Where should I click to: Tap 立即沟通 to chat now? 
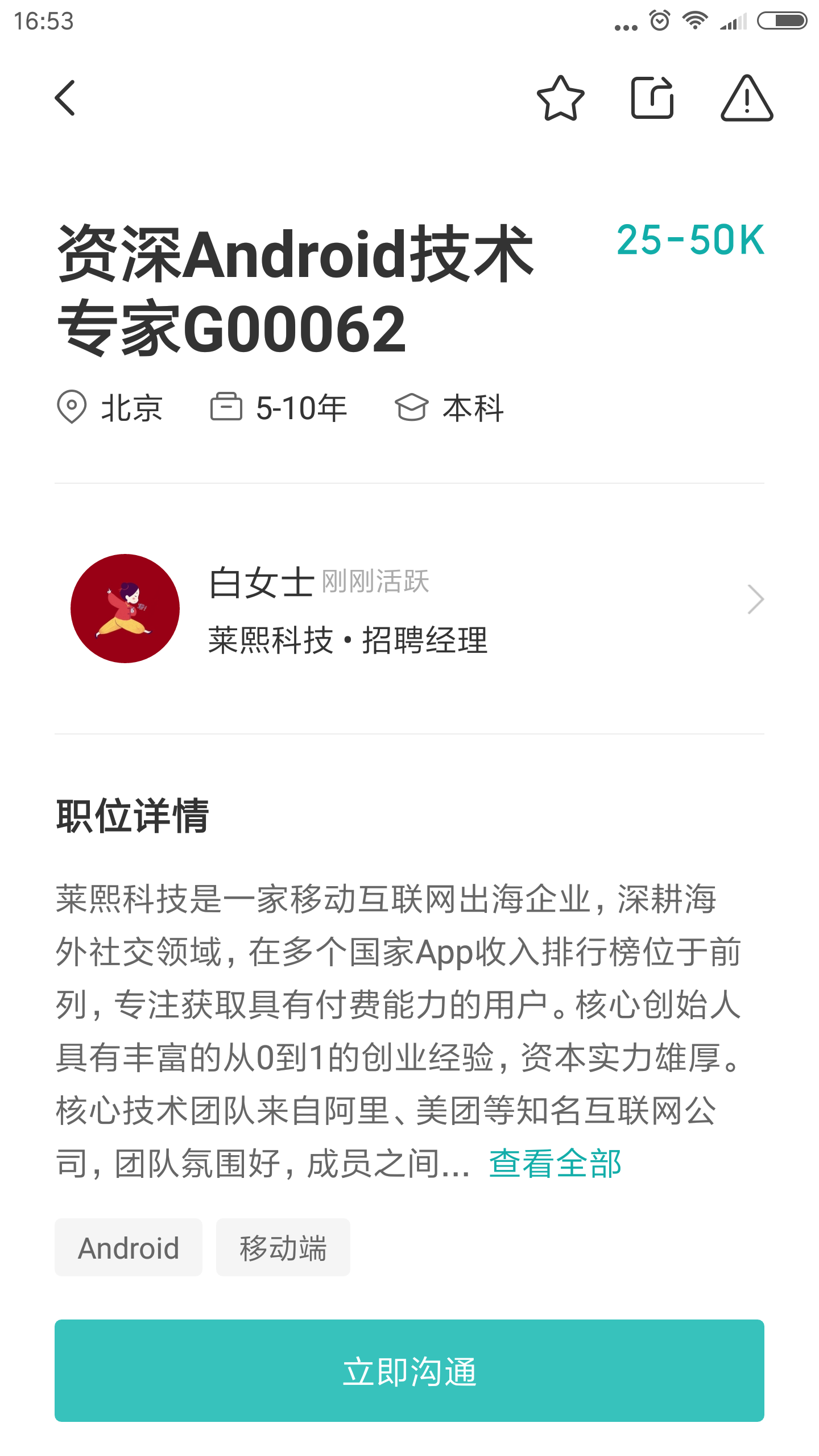pyautogui.click(x=409, y=1371)
